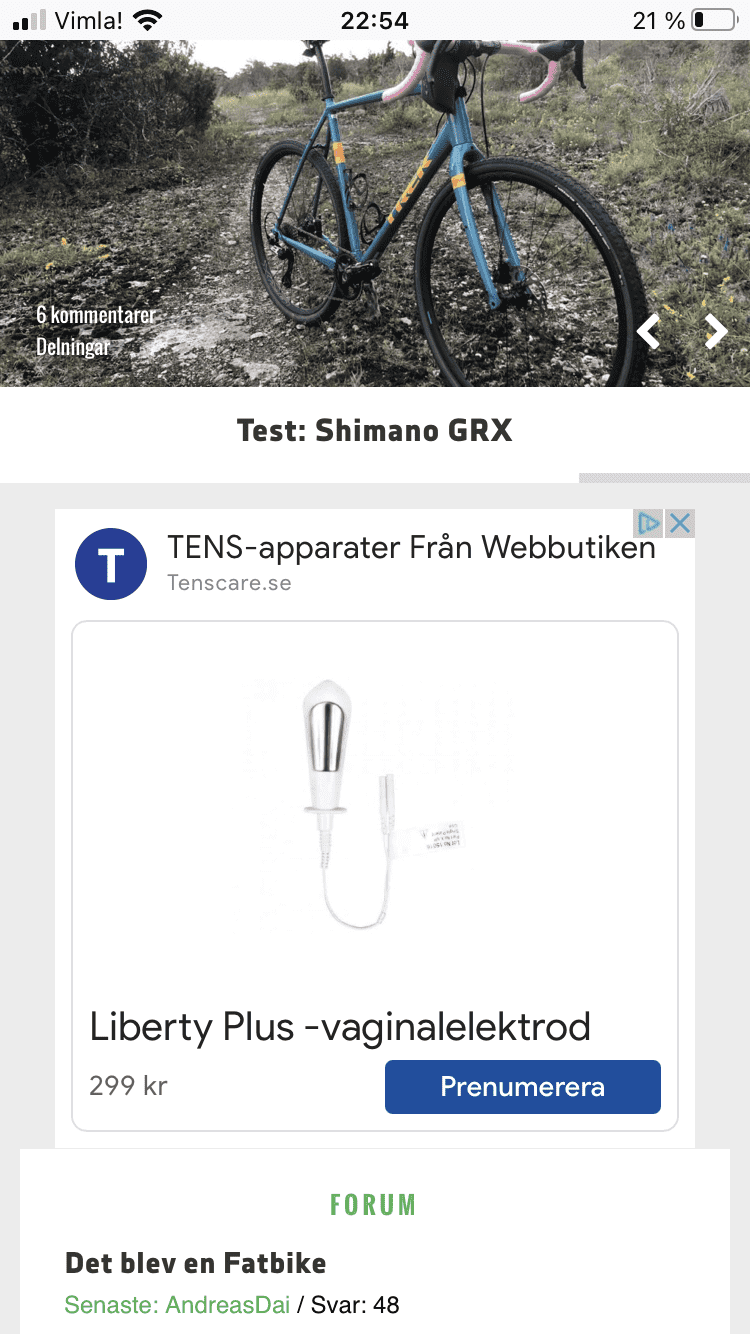
Task: Open the Liberty Plus product card
Action: tap(375, 876)
